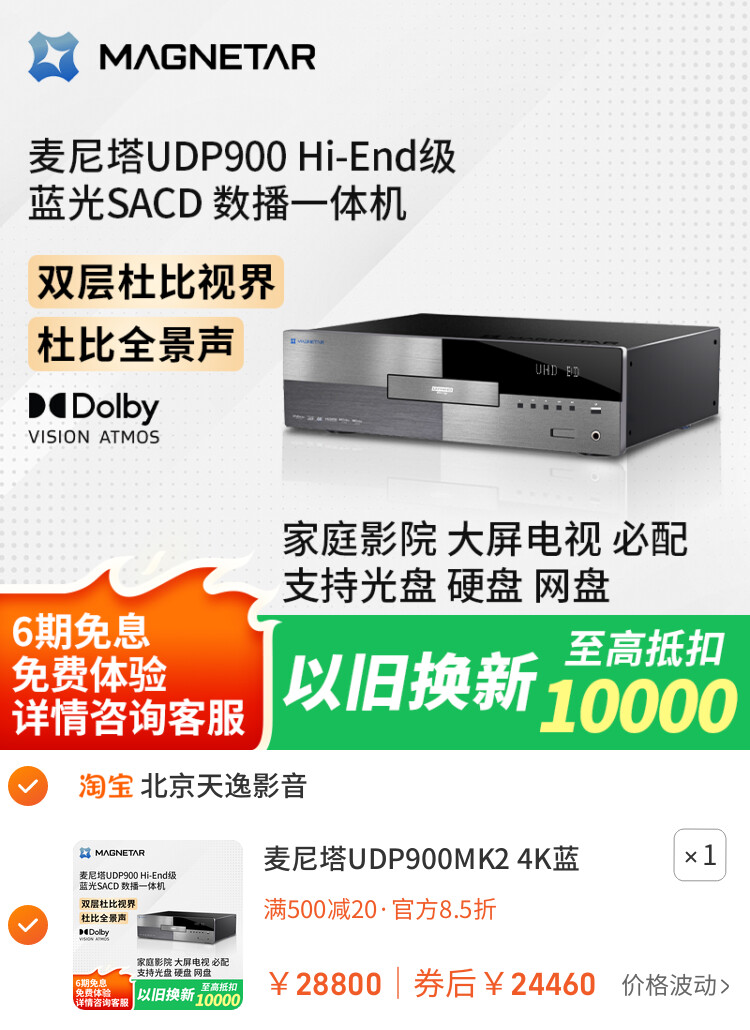Open the 麦尼塔UDP900MK2 4K蓝 product title

coord(421,859)
